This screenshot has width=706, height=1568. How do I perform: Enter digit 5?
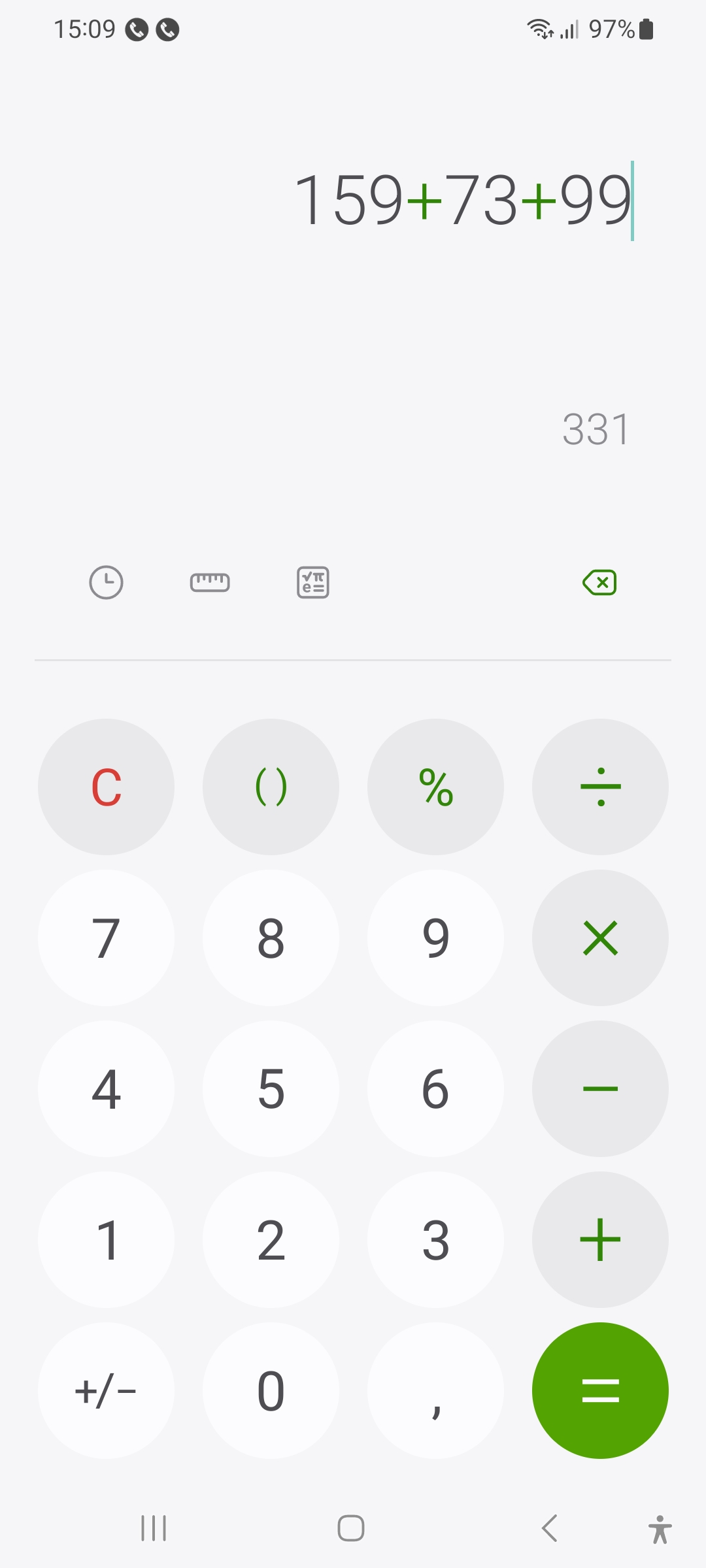pyautogui.click(x=271, y=1088)
